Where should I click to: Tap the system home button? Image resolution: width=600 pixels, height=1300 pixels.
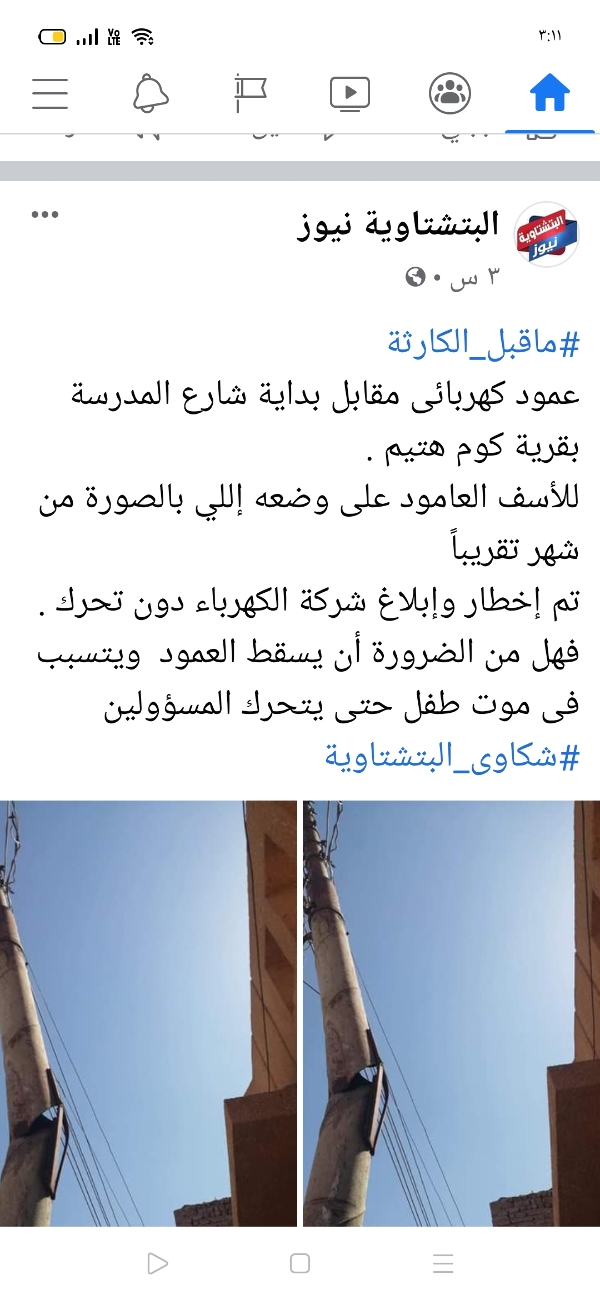(x=300, y=1264)
